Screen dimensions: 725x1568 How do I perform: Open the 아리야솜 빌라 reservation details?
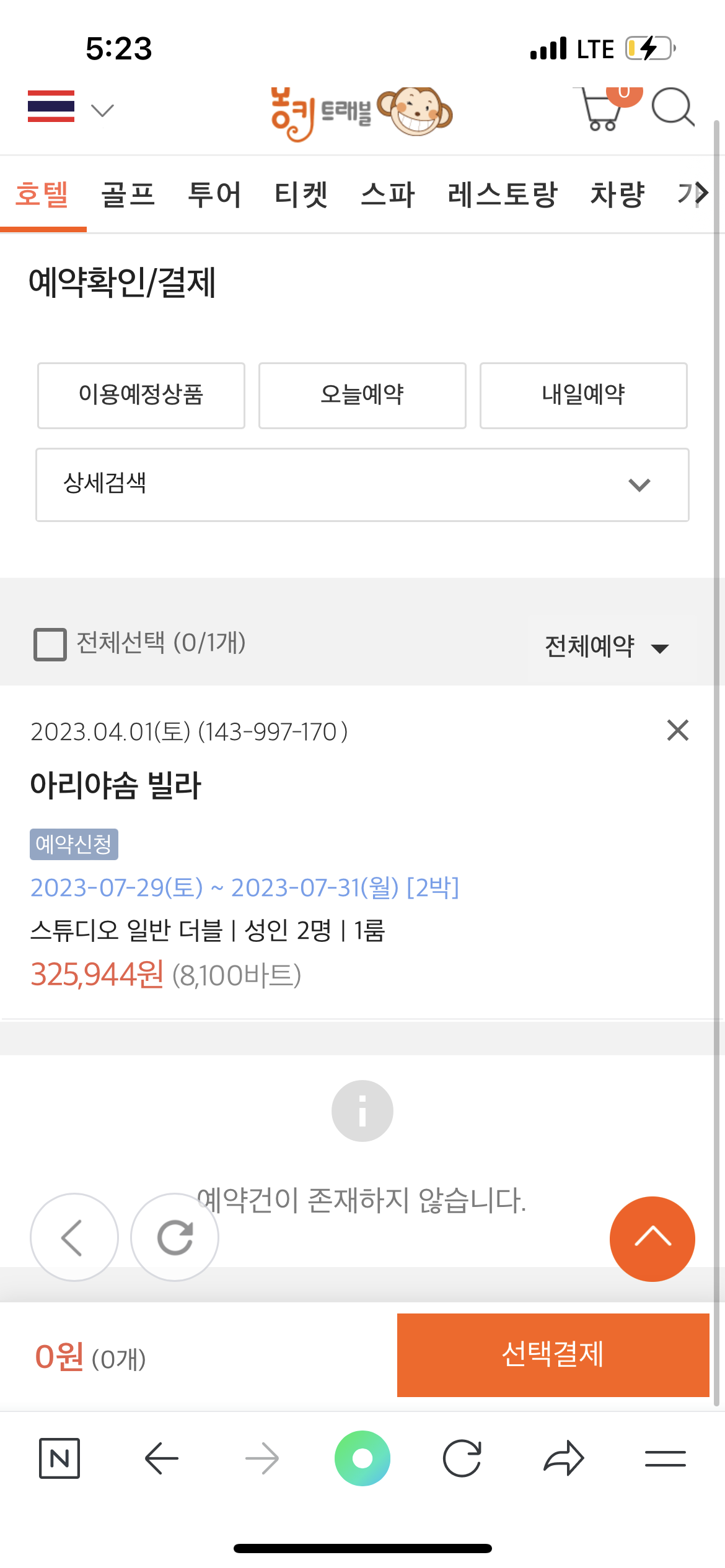pyautogui.click(x=115, y=785)
